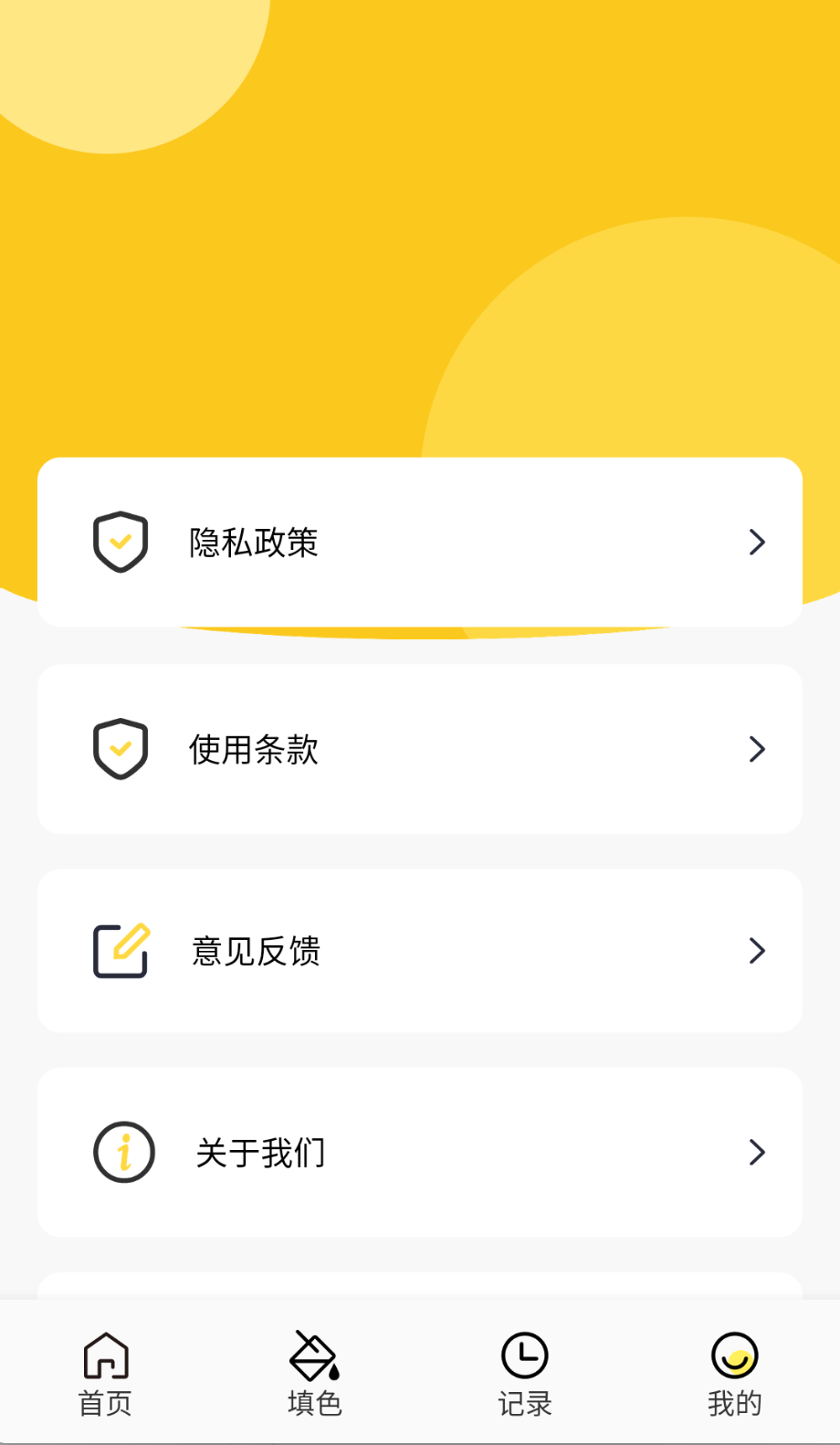Select the shield icon beside 隐私政策
840x1445 pixels.
coord(121,542)
